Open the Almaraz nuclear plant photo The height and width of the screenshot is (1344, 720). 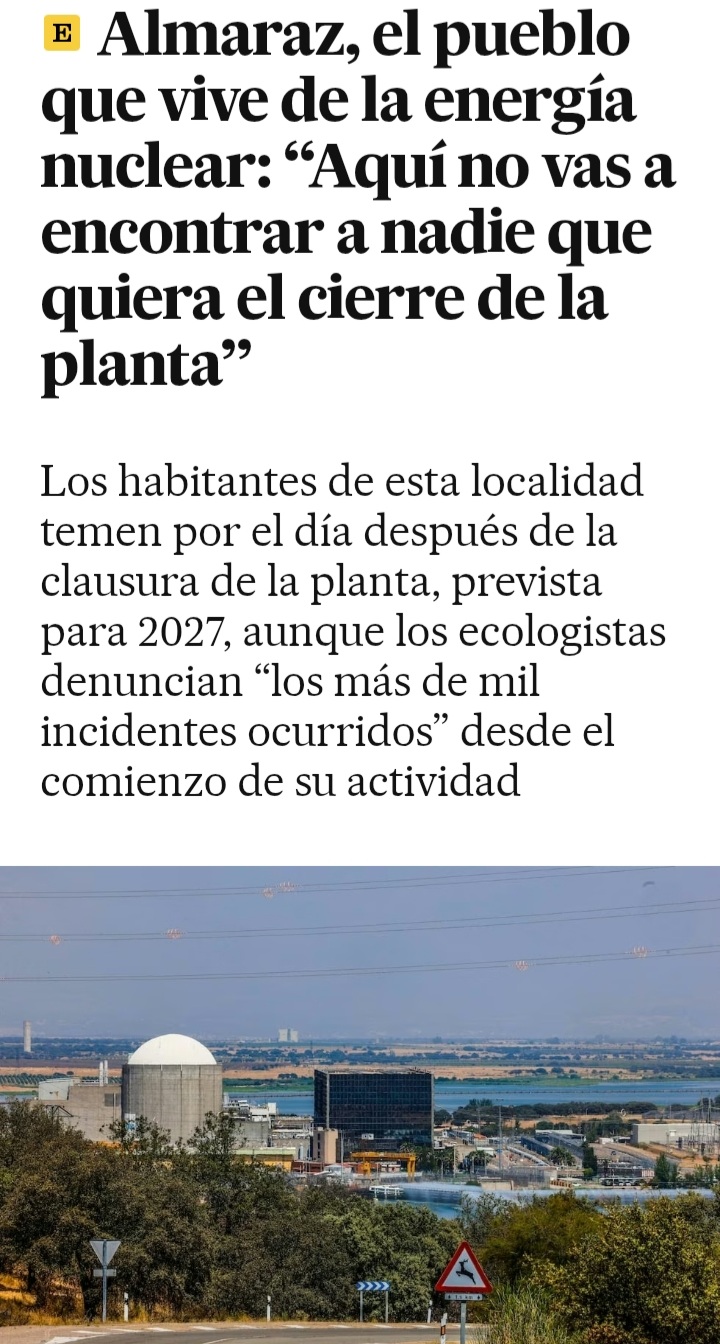click(x=360, y=1105)
